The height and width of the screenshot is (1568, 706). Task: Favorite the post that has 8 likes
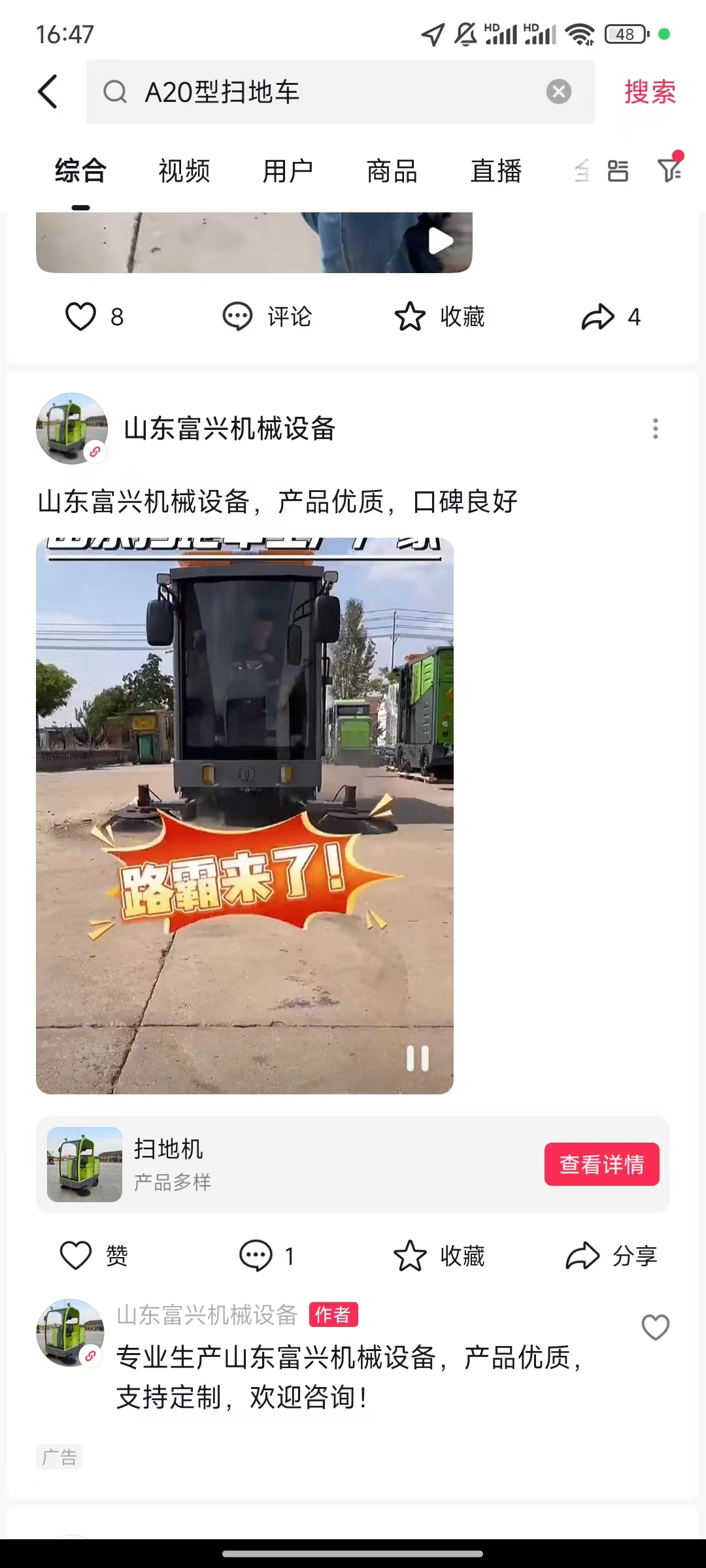point(439,317)
